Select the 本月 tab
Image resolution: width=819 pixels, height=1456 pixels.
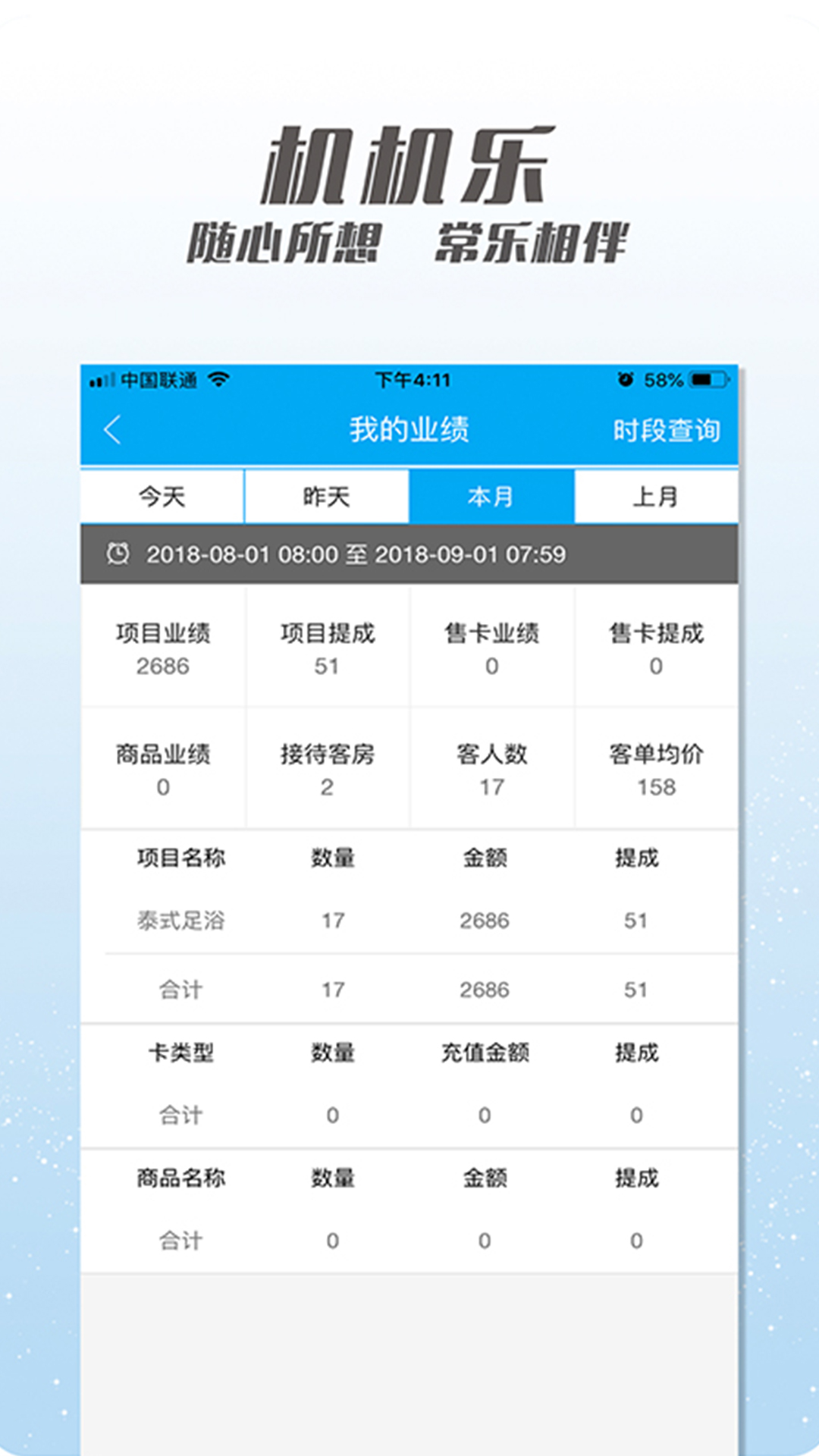[x=491, y=495]
